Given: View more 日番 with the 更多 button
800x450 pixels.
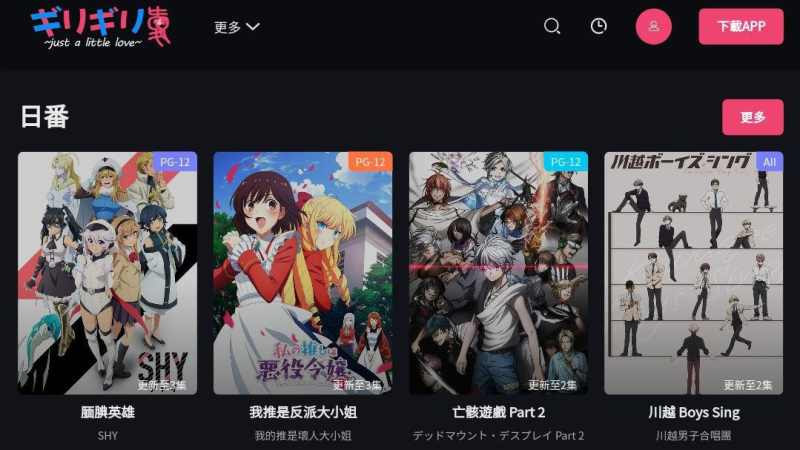Looking at the screenshot, I should tap(752, 117).
